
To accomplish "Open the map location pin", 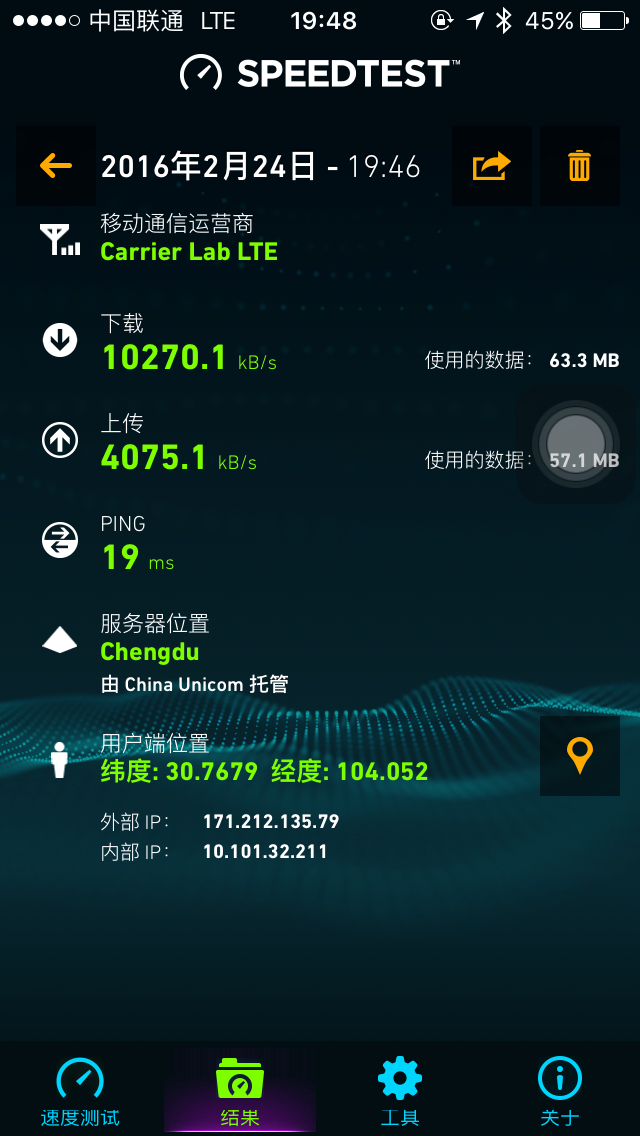I will tap(580, 756).
